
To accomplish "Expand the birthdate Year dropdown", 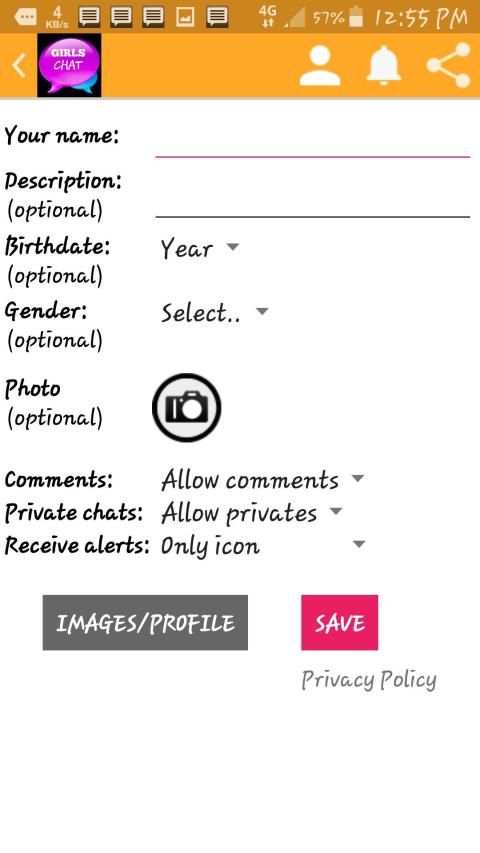I will point(200,249).
